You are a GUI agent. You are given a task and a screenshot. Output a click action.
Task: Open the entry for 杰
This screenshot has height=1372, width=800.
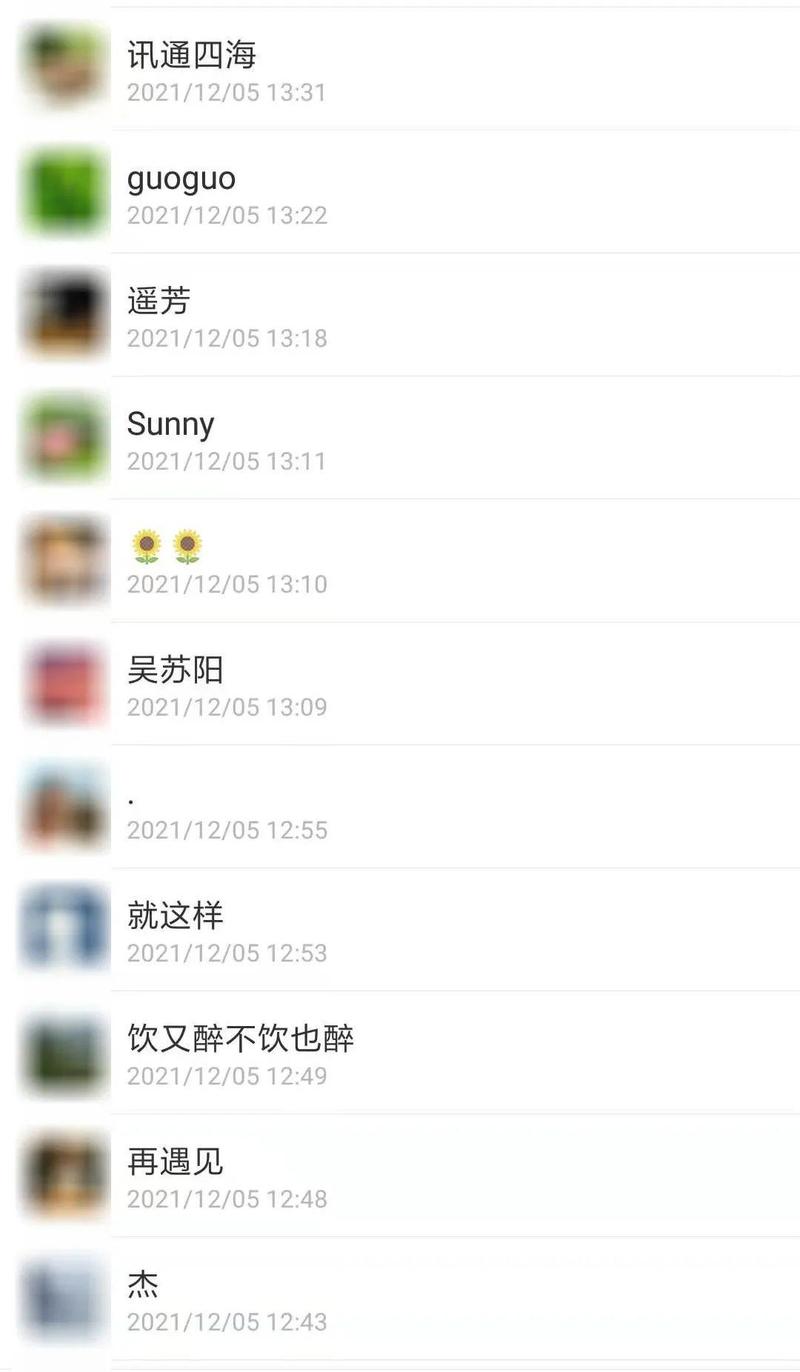(x=400, y=1299)
